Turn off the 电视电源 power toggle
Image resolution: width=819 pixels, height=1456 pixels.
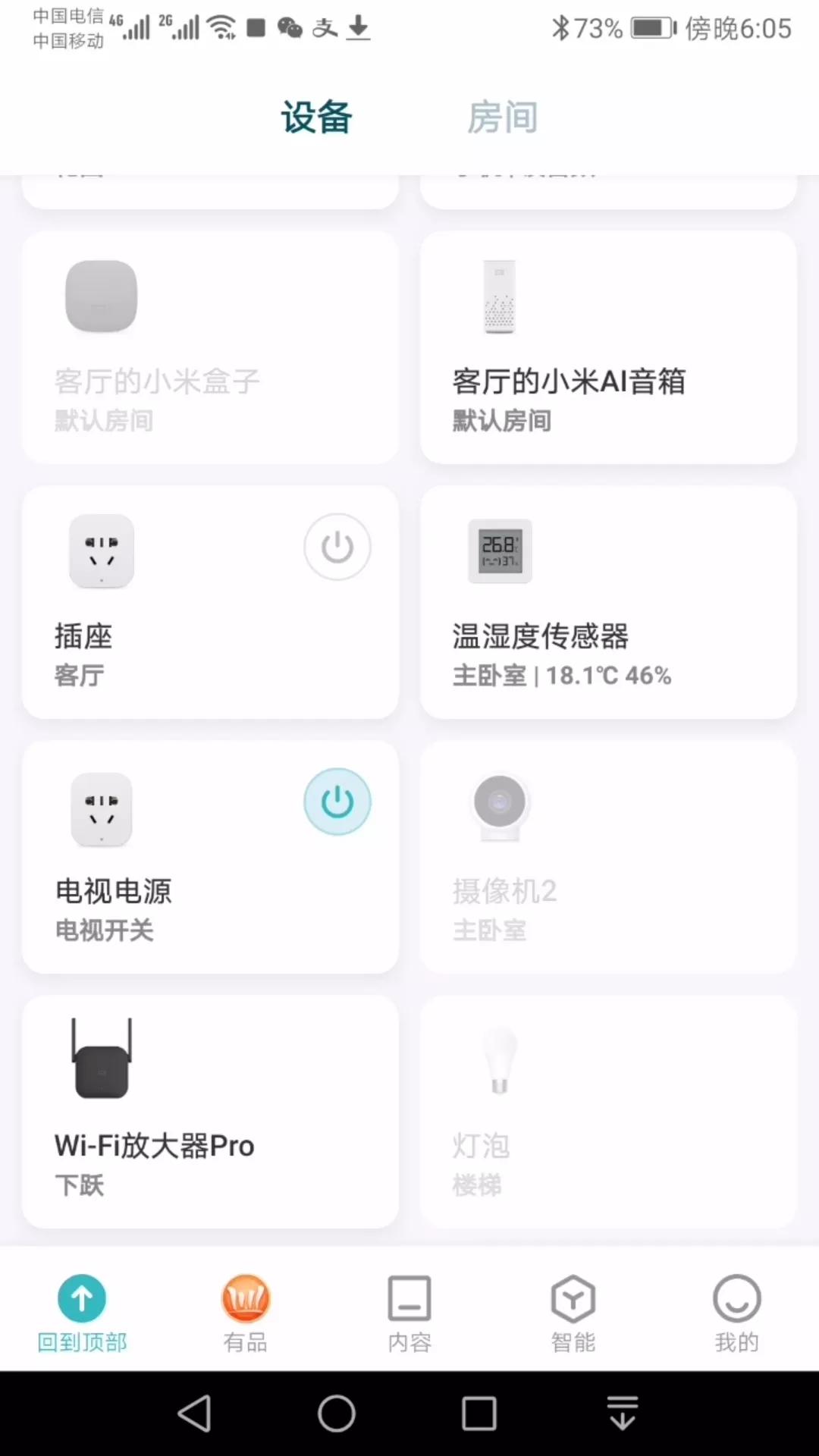point(337,801)
